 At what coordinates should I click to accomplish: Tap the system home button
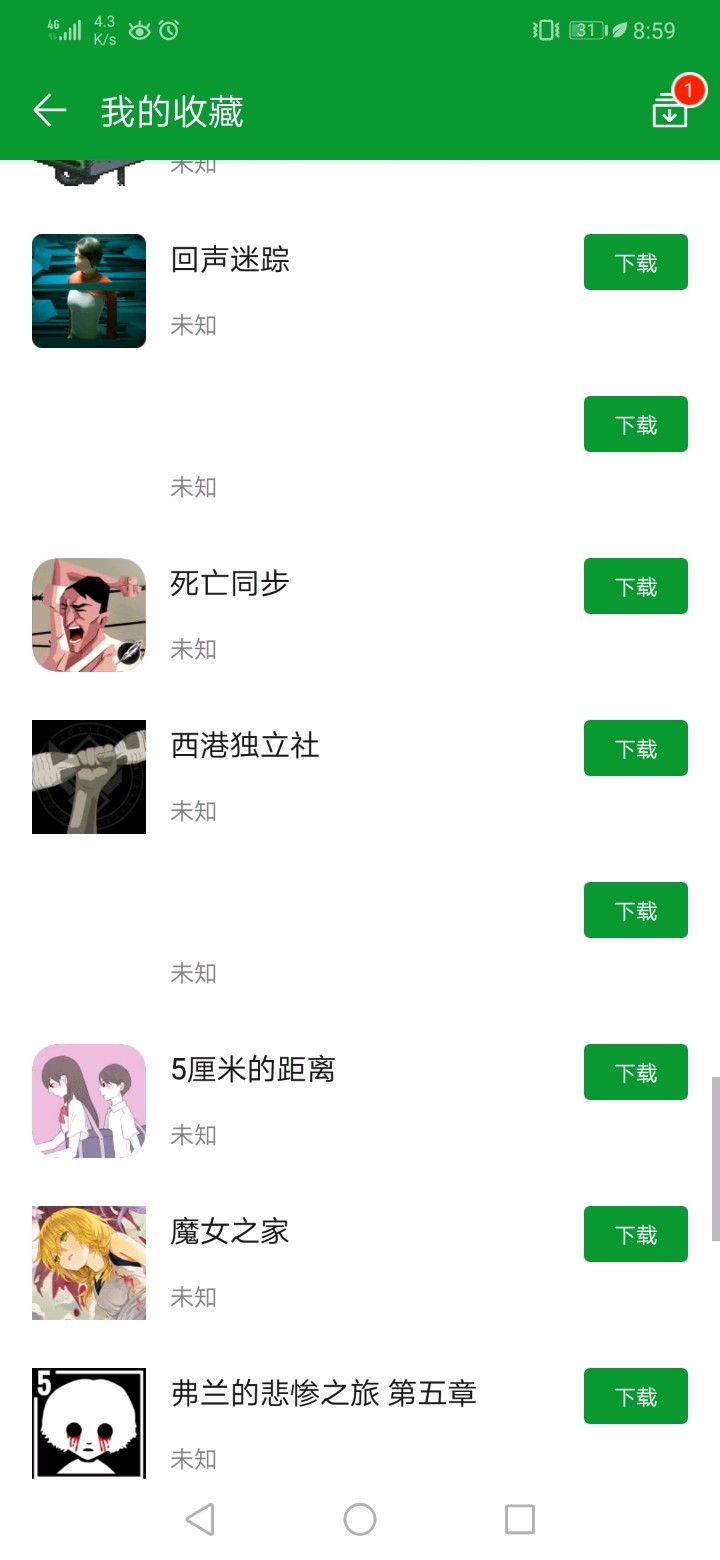click(360, 1519)
